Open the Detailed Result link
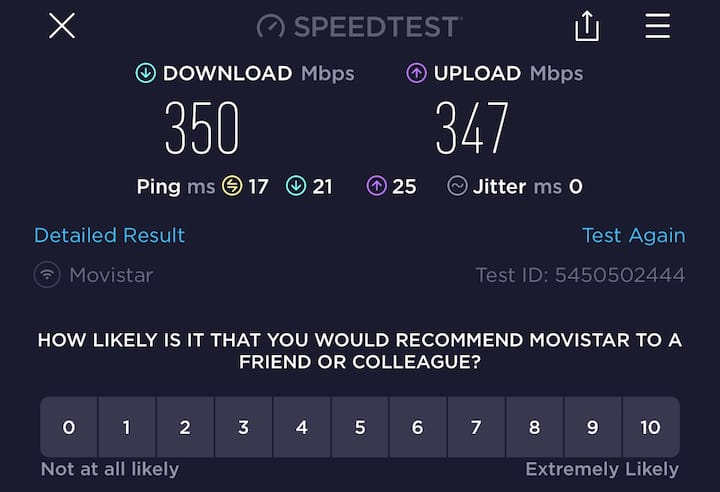 coord(109,236)
